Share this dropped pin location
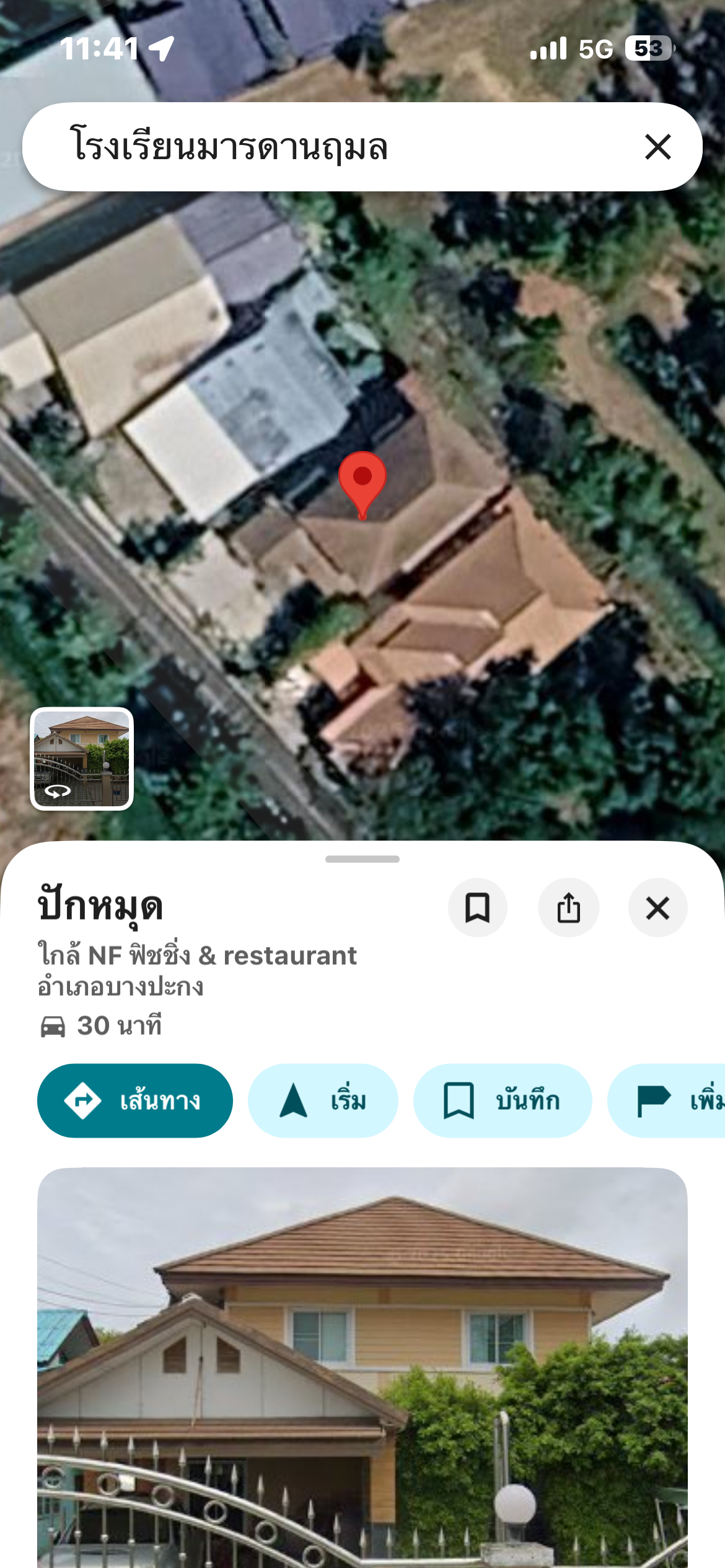This screenshot has width=725, height=1568. click(x=568, y=908)
